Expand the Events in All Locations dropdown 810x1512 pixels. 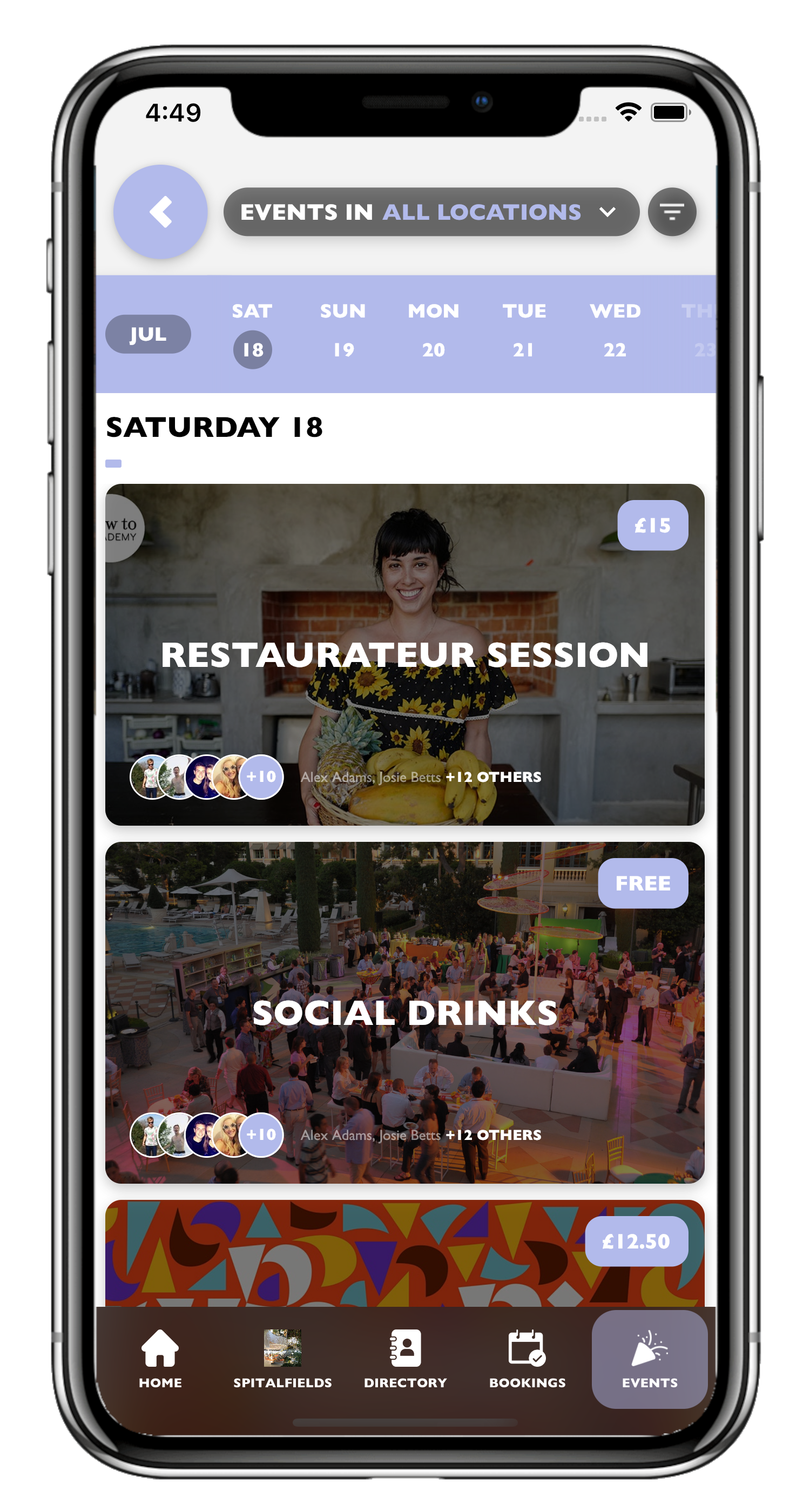[431, 212]
